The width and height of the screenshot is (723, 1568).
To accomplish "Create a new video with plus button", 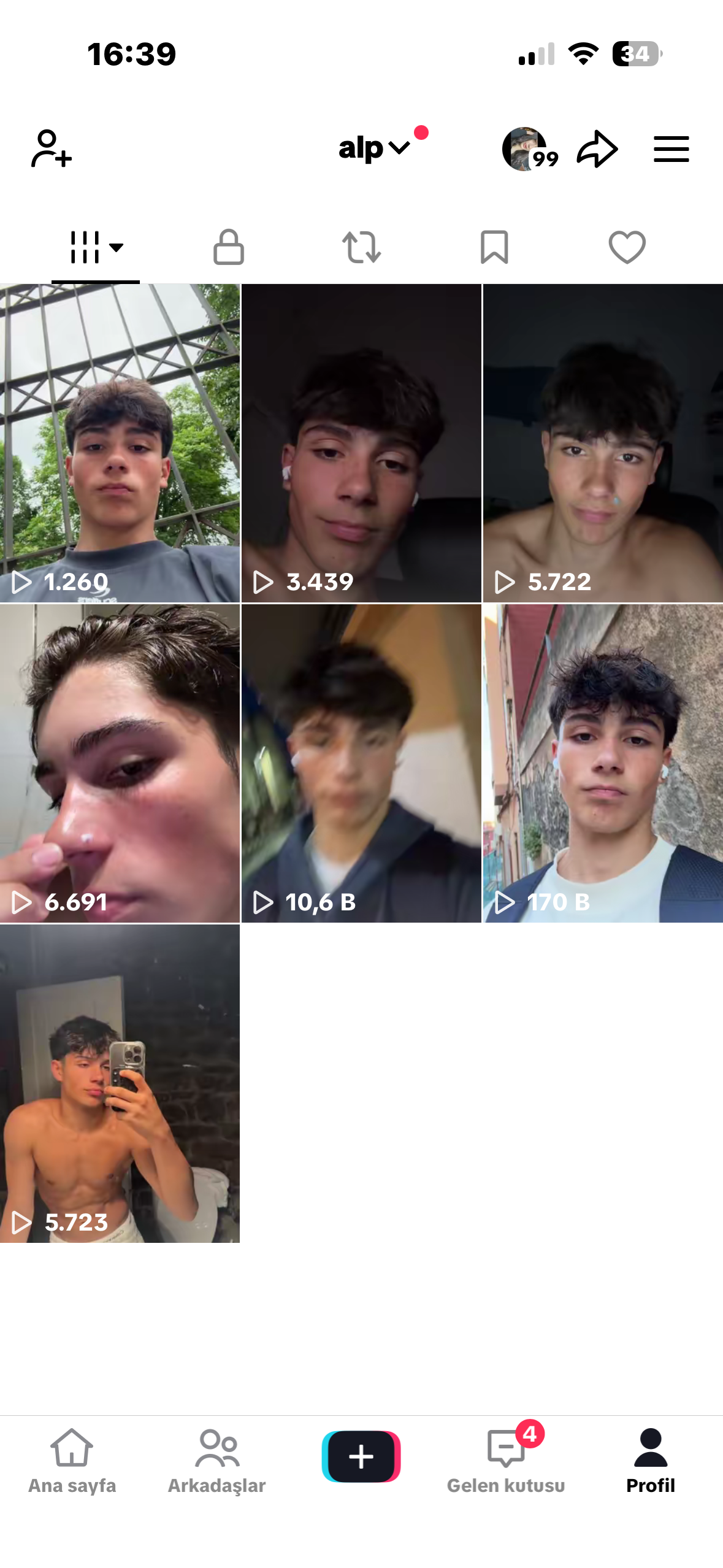I will pos(361,1456).
